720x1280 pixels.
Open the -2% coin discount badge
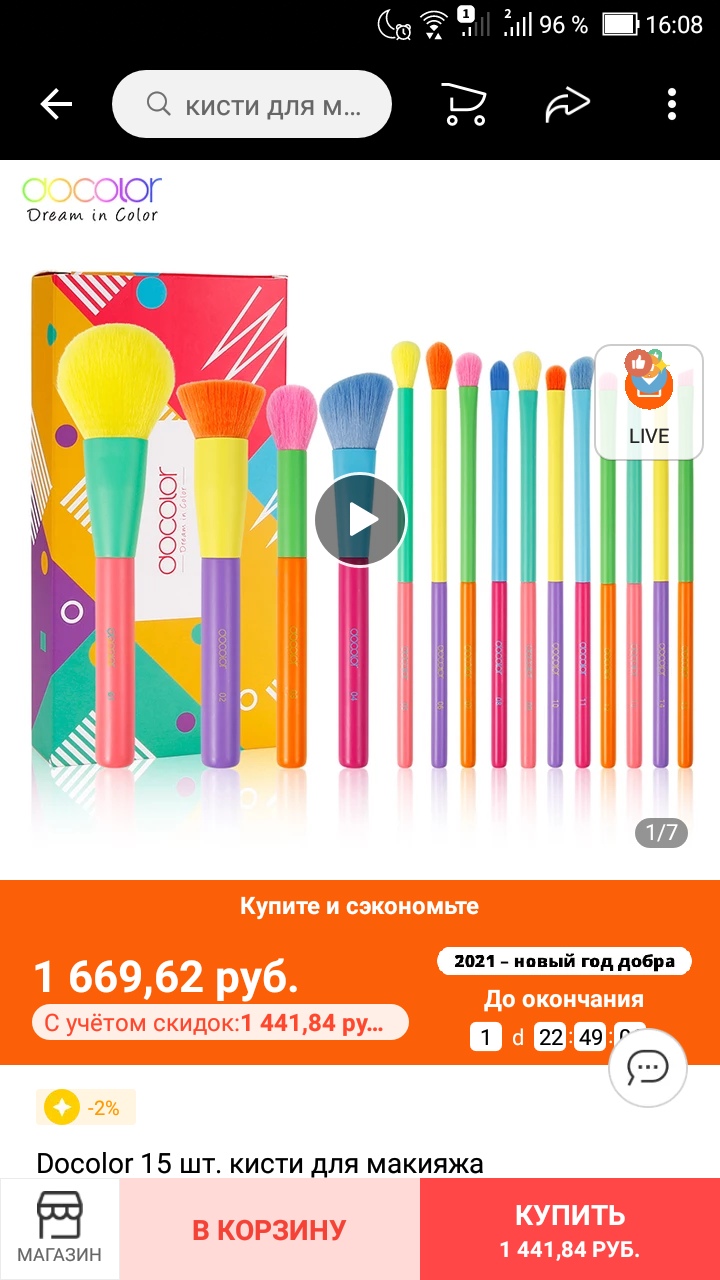[86, 1107]
